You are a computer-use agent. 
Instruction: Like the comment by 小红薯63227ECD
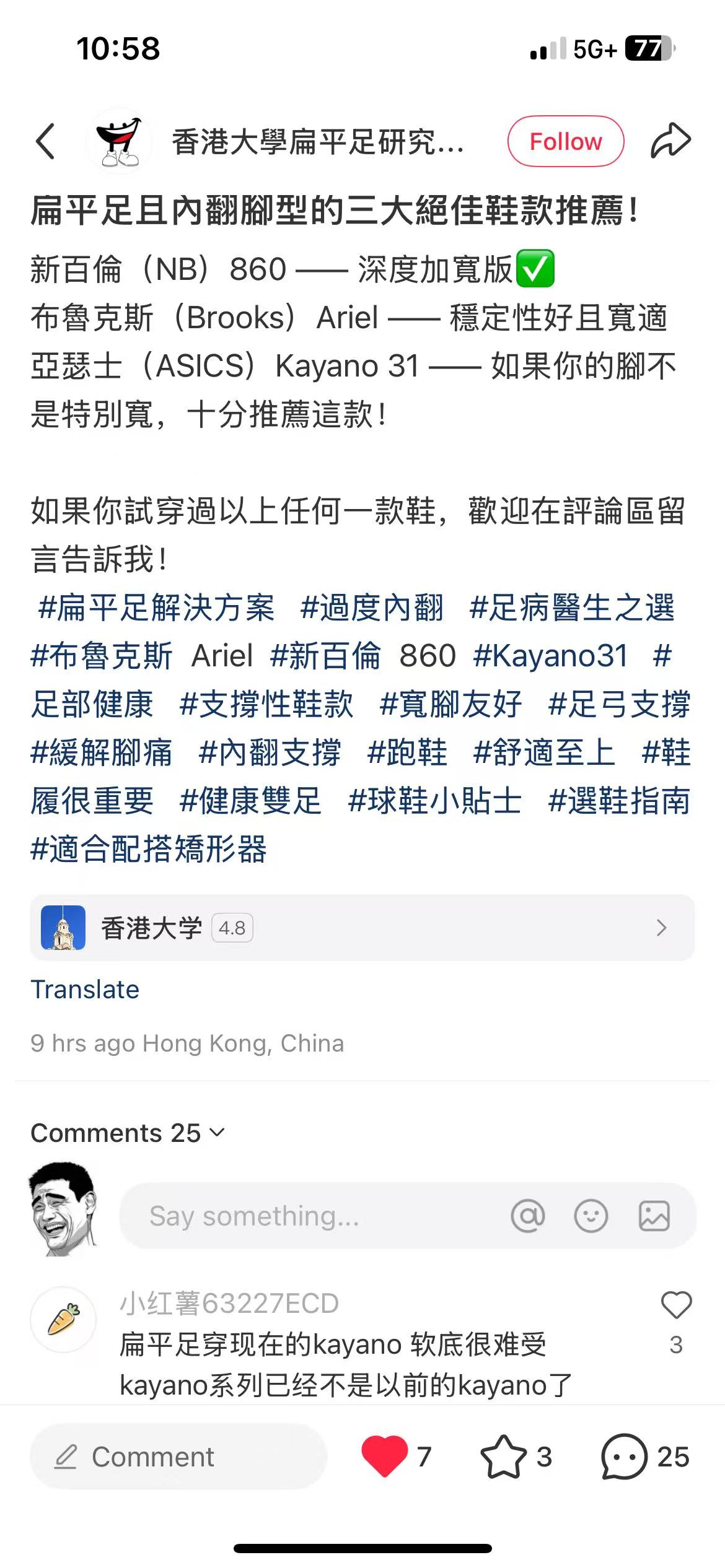(676, 1305)
